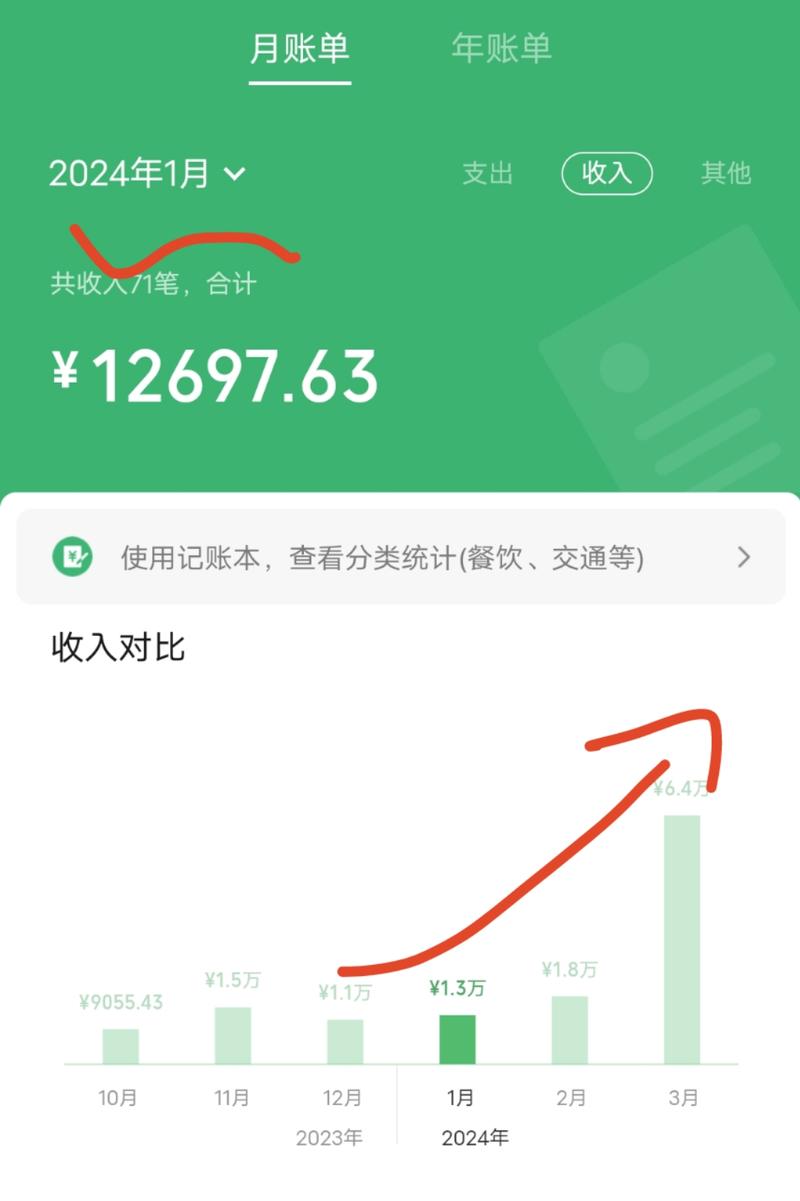The height and width of the screenshot is (1201, 800).
Task: Select the October bar labeled ¥9055.43
Action: point(120,1045)
